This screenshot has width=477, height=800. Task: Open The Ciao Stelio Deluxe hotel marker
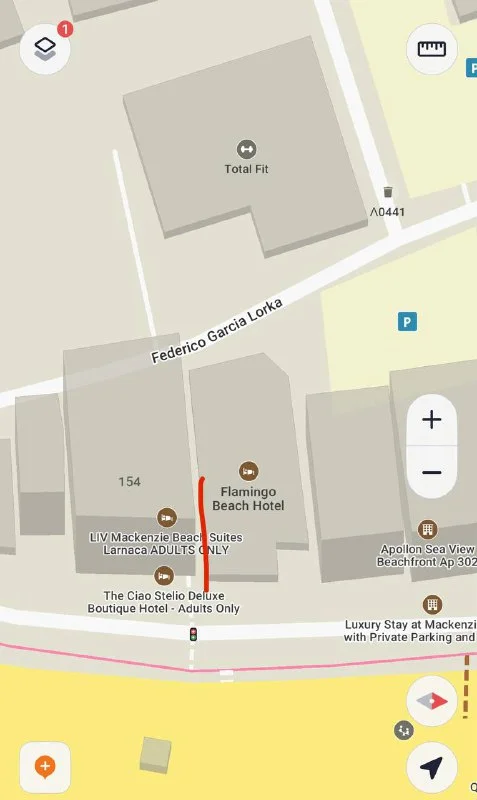tap(164, 576)
